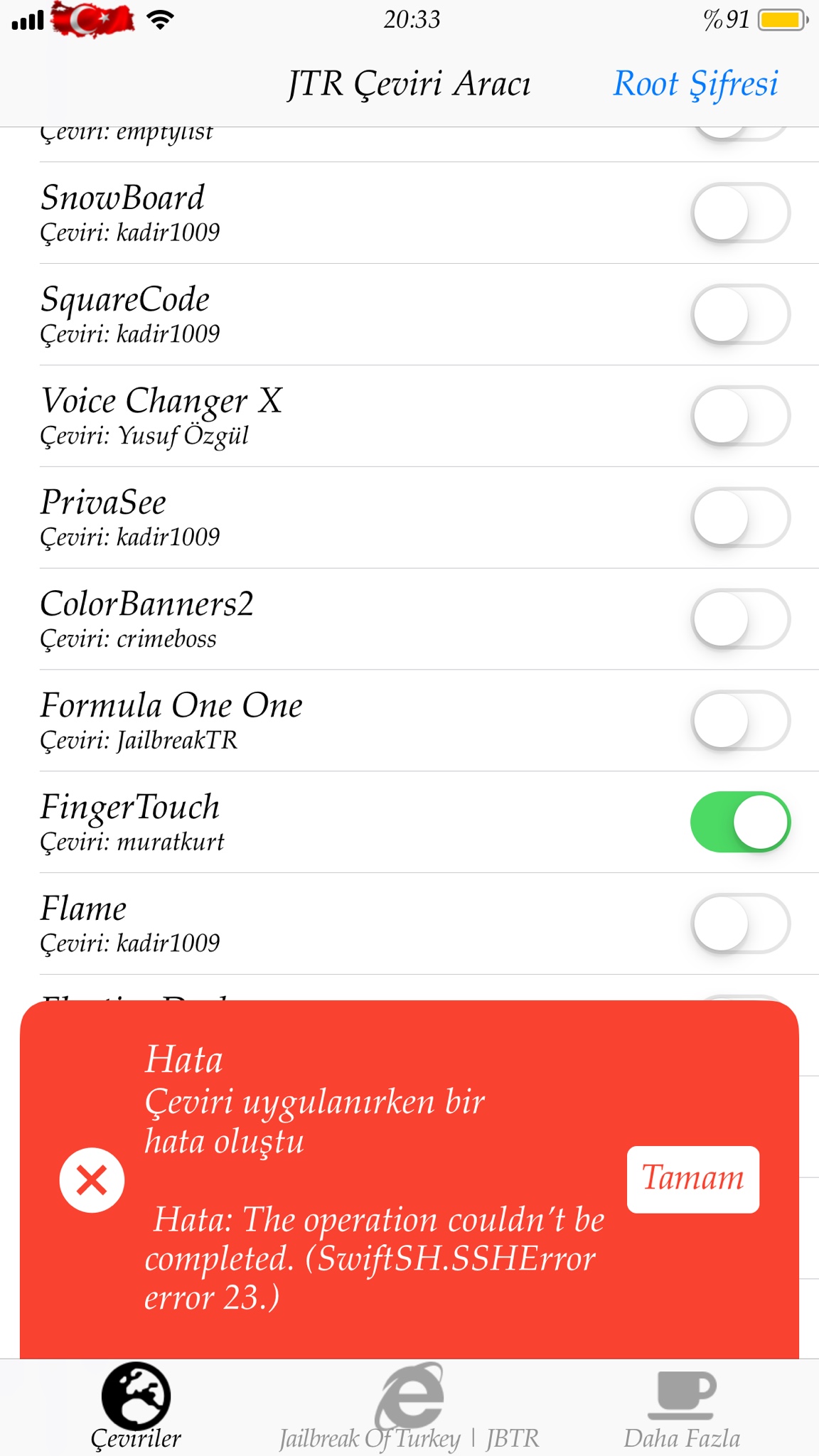Enable the SnowBoard translation
Image resolution: width=819 pixels, height=1456 pixels.
coord(740,213)
